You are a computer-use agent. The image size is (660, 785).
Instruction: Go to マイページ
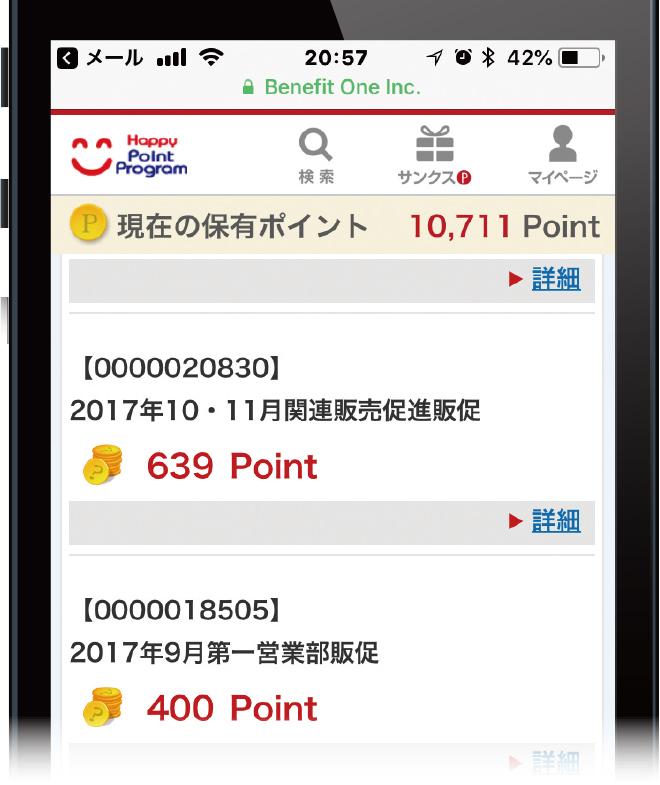pyautogui.click(x=562, y=156)
